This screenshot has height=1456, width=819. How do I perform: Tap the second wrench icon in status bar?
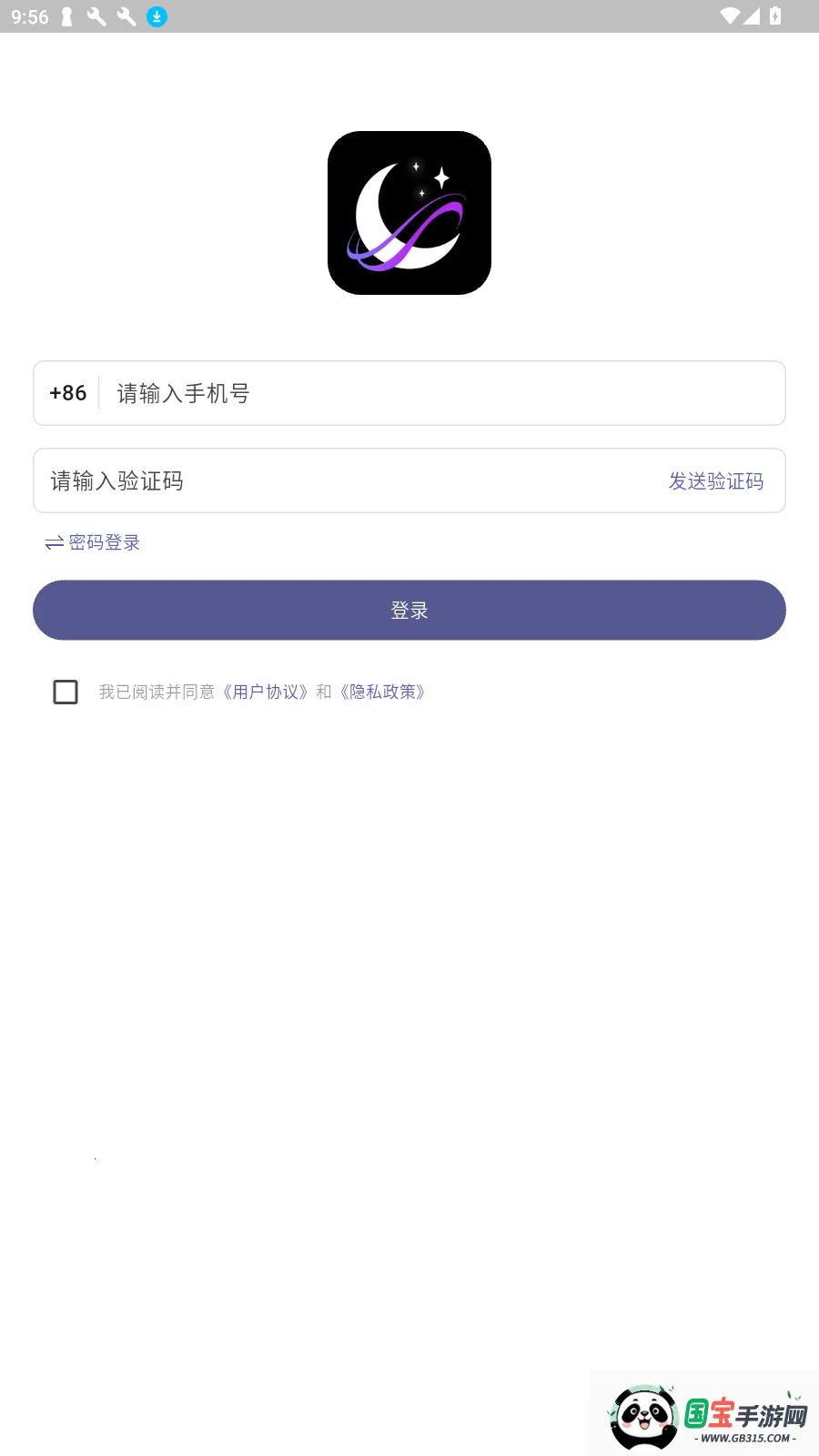pyautogui.click(x=125, y=15)
